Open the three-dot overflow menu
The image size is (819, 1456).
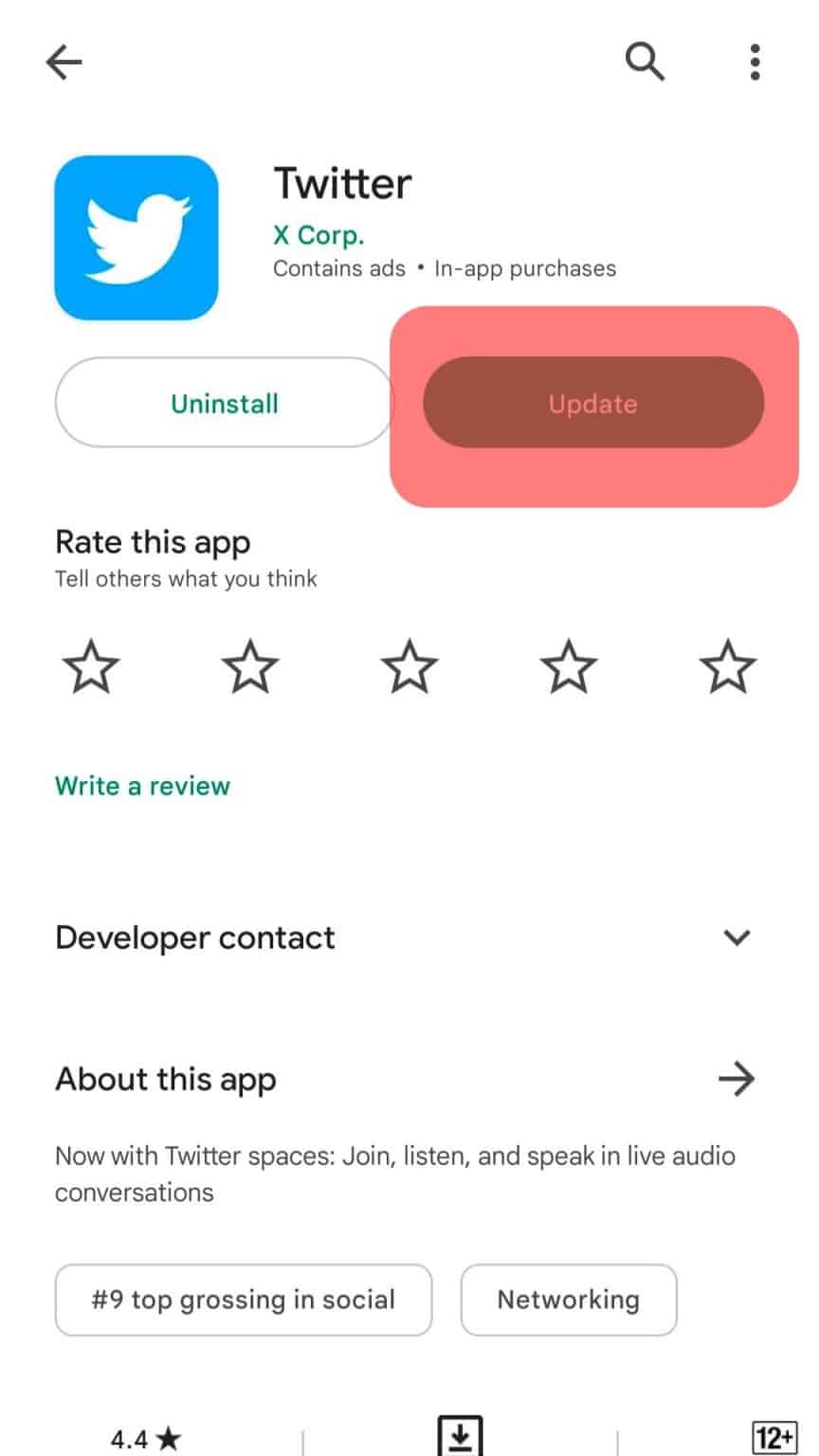tap(755, 63)
